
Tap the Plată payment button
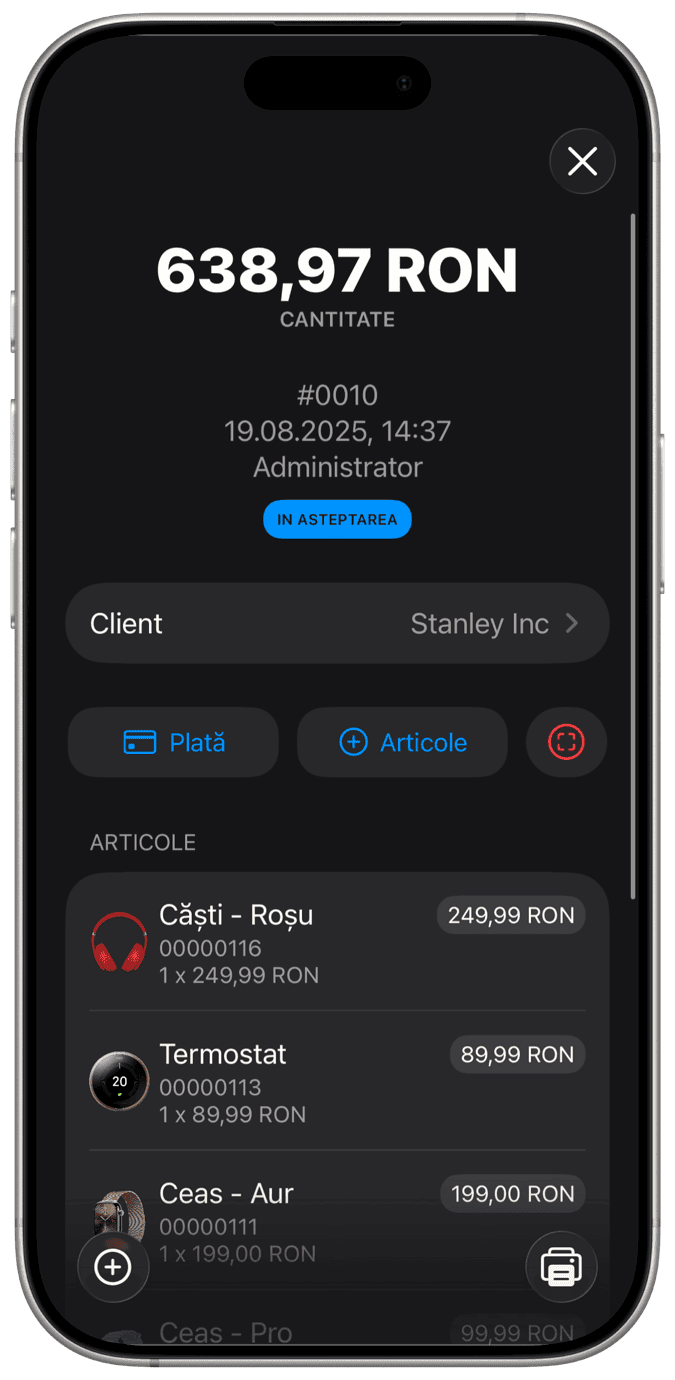(x=173, y=742)
